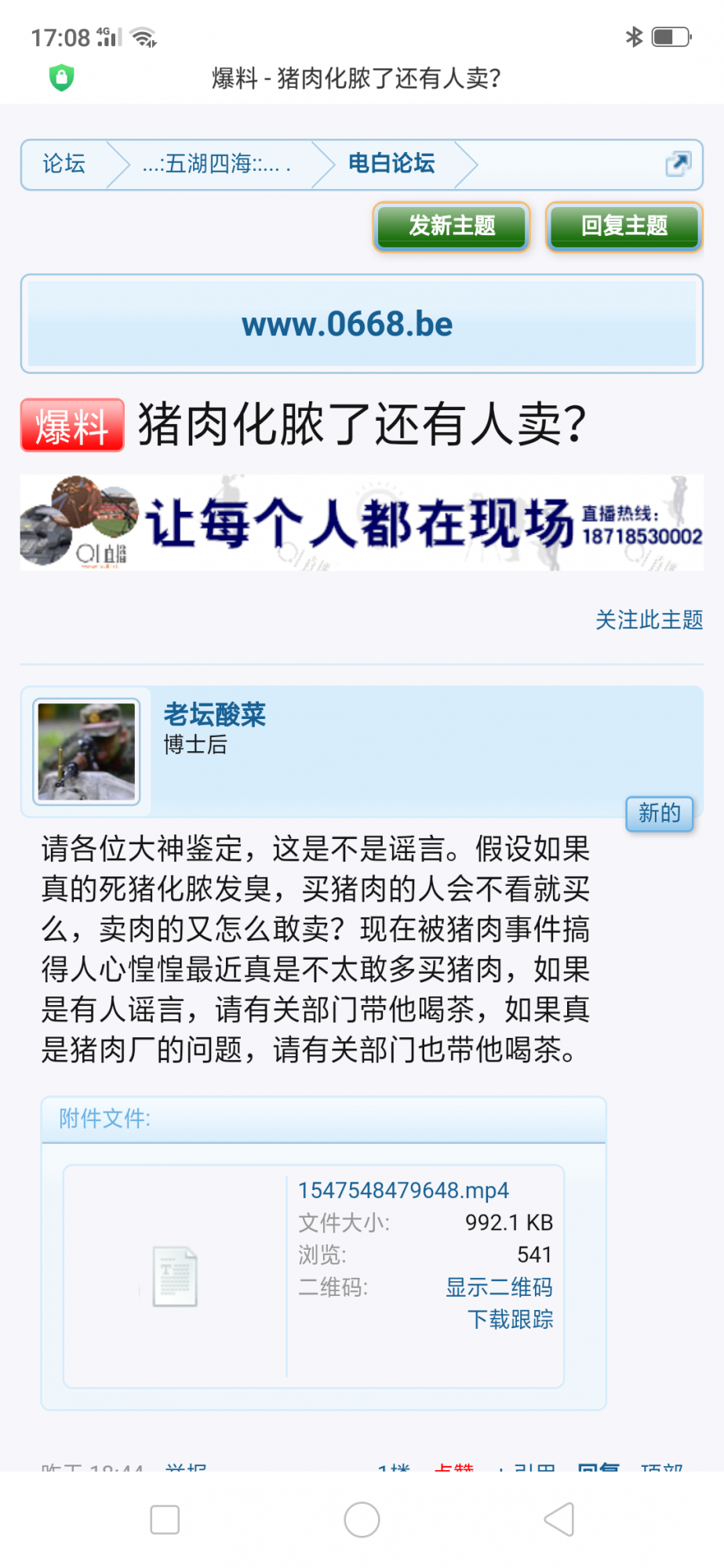
Task: Open the 让每个人都在现场 banner ad
Action: tap(362, 522)
